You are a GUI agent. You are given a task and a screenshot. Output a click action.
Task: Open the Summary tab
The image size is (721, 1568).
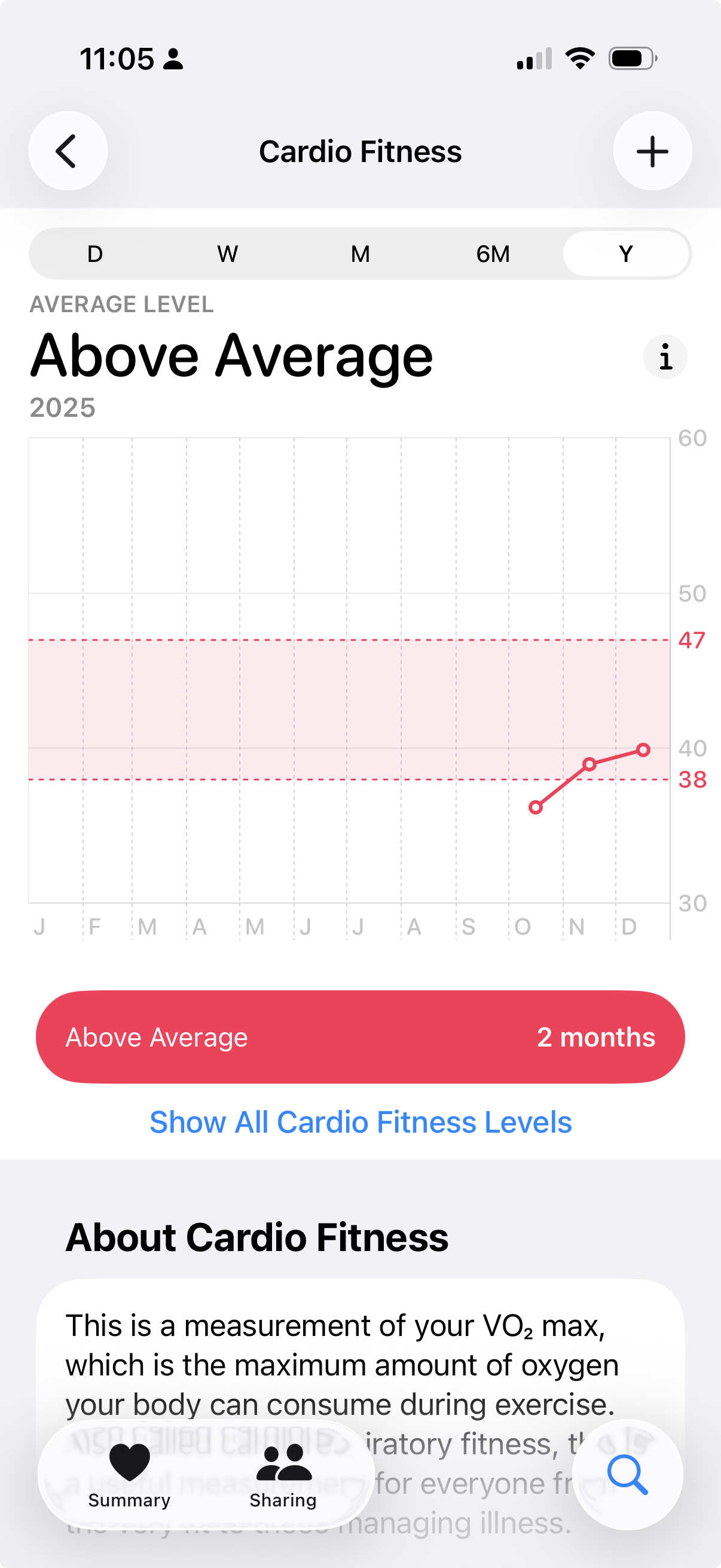click(x=129, y=1474)
